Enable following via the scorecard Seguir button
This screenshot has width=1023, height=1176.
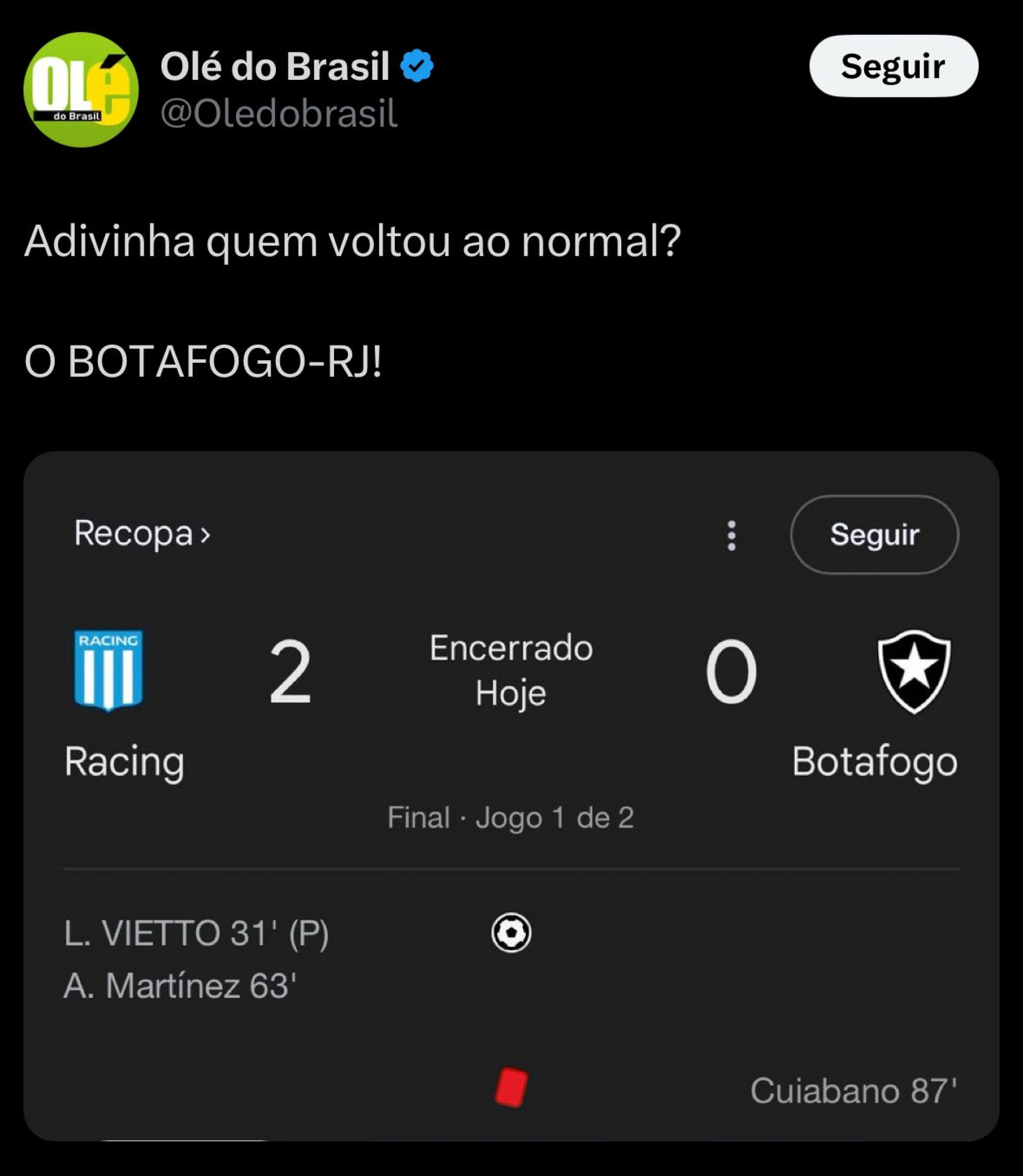pyautogui.click(x=876, y=536)
